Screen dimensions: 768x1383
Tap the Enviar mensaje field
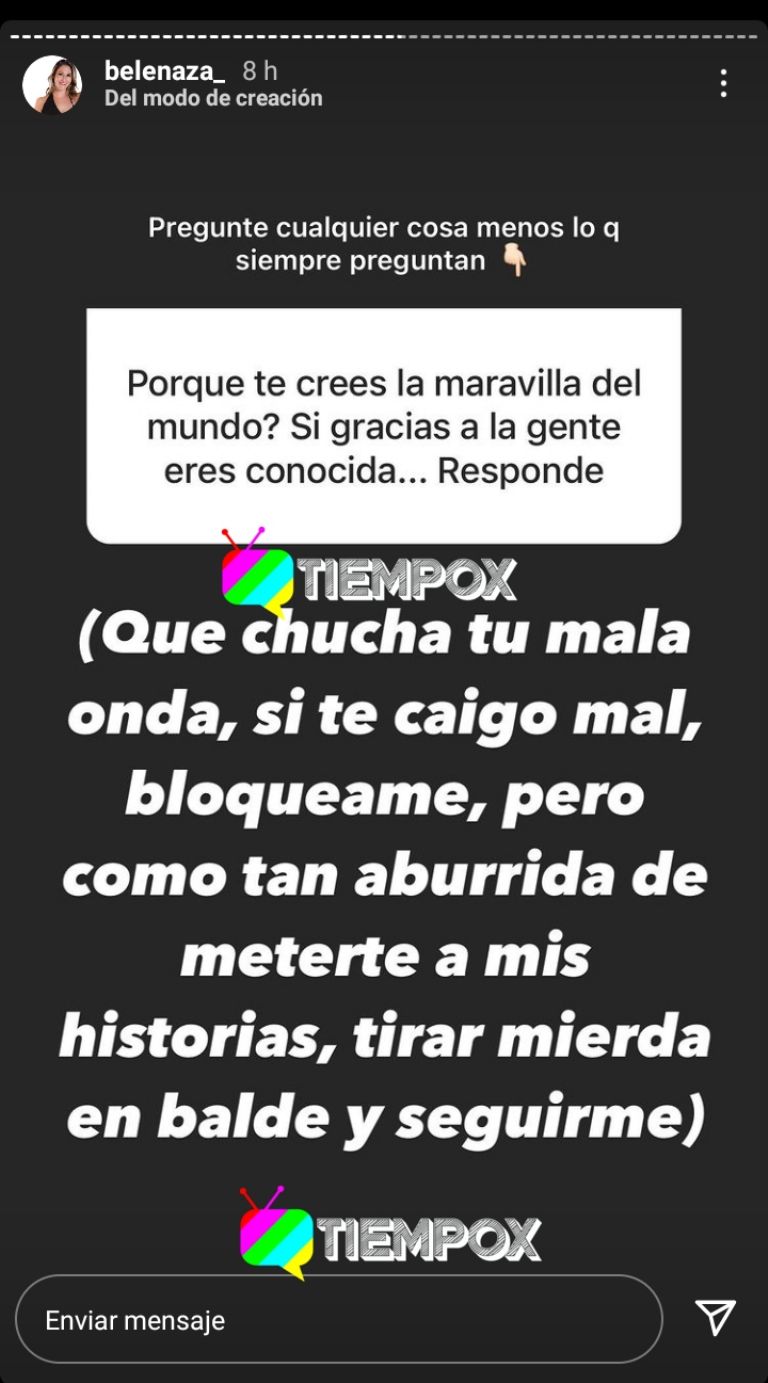click(339, 1319)
